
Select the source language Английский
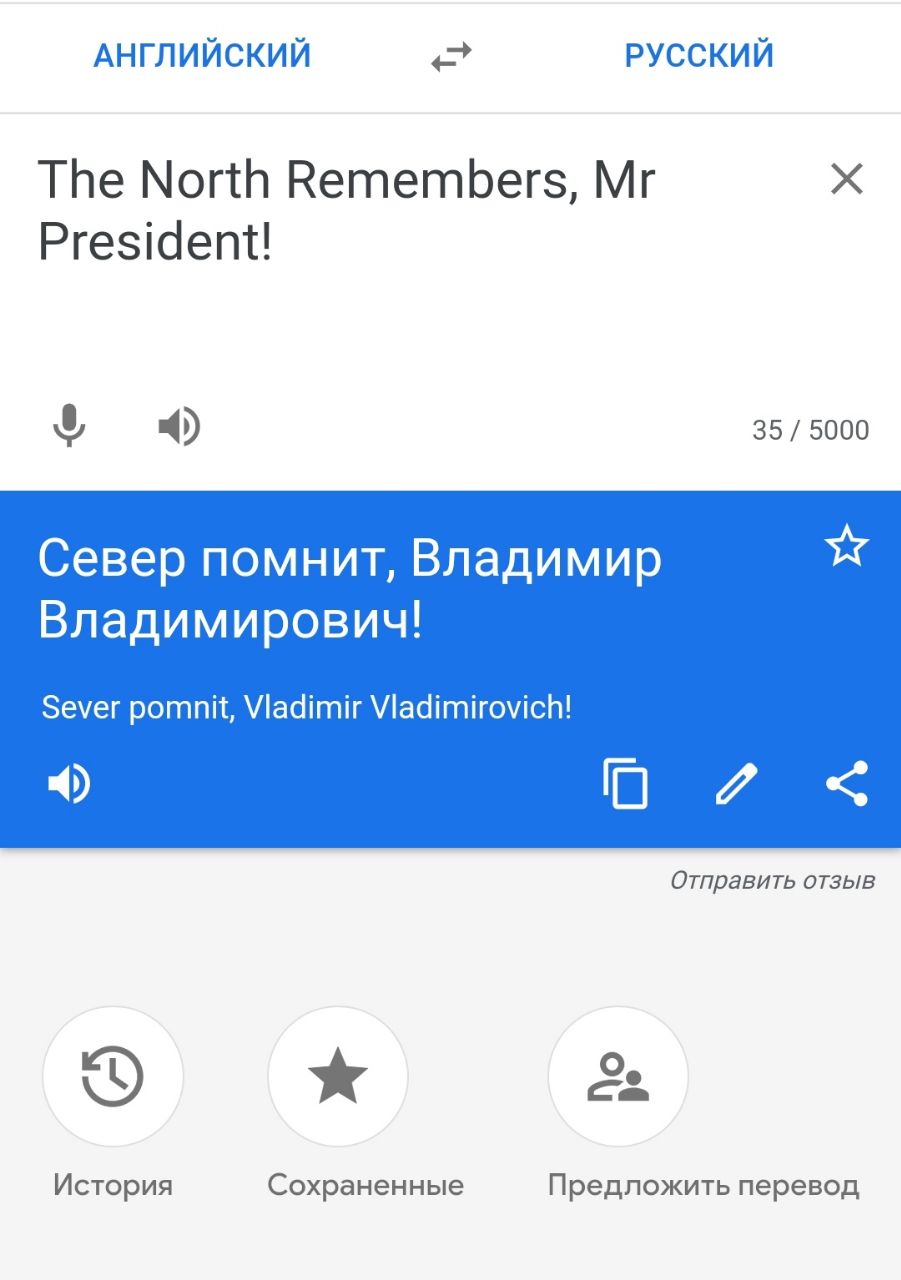pos(202,55)
